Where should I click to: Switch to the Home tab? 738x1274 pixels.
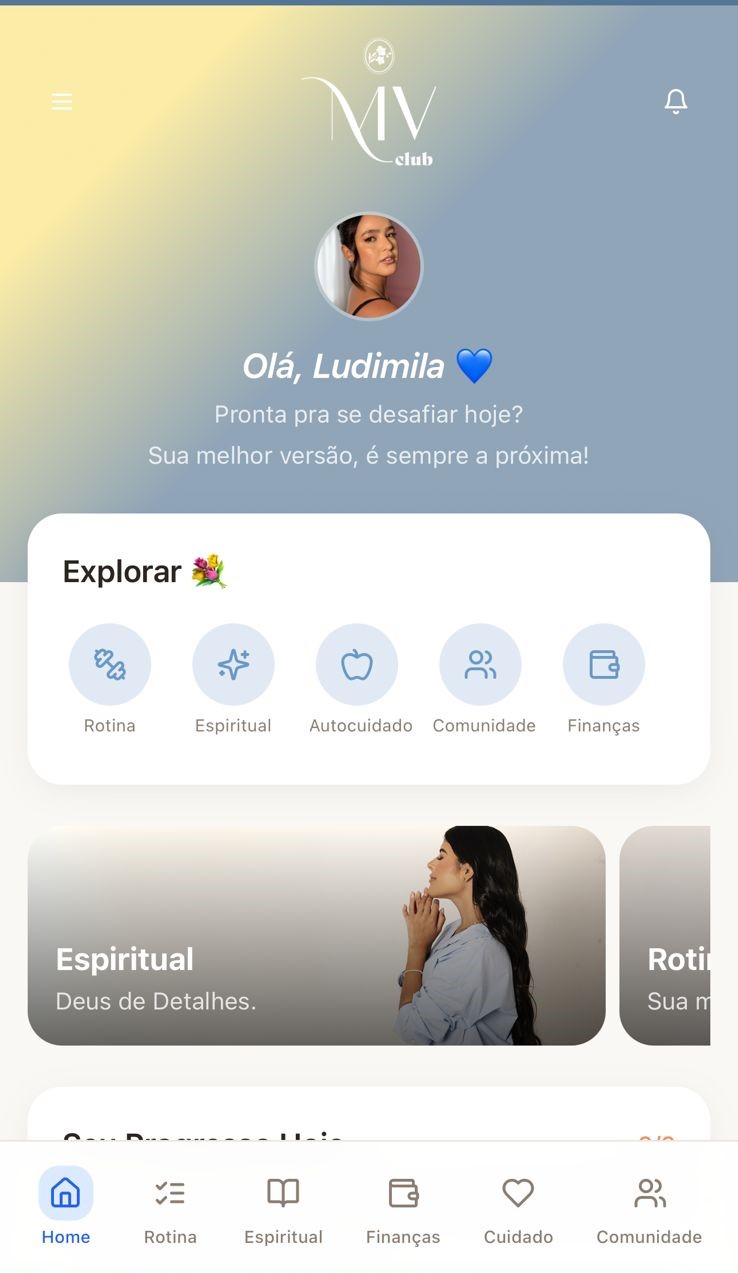pos(66,1206)
